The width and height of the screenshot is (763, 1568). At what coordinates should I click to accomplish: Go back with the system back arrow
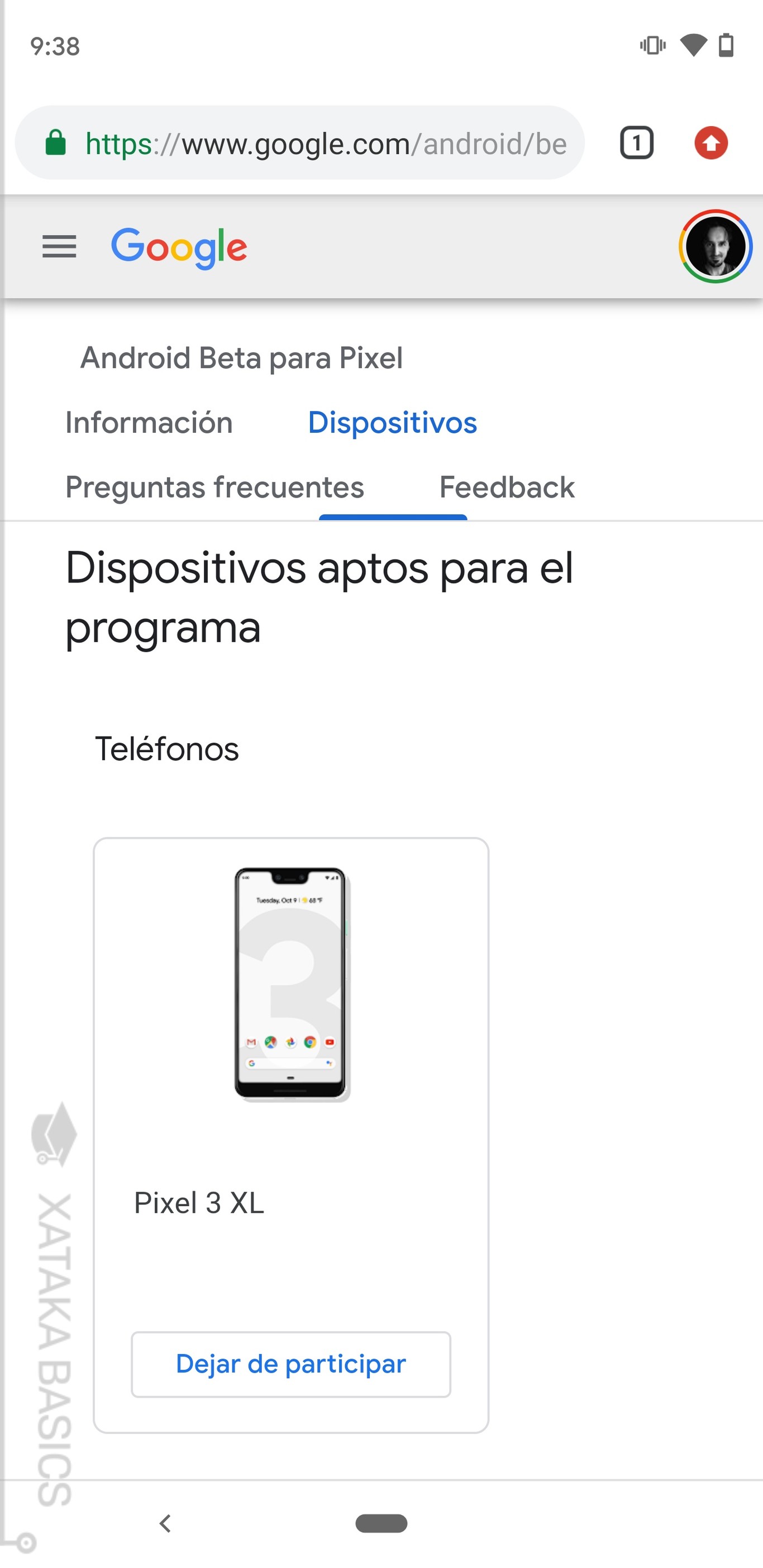[x=164, y=1523]
